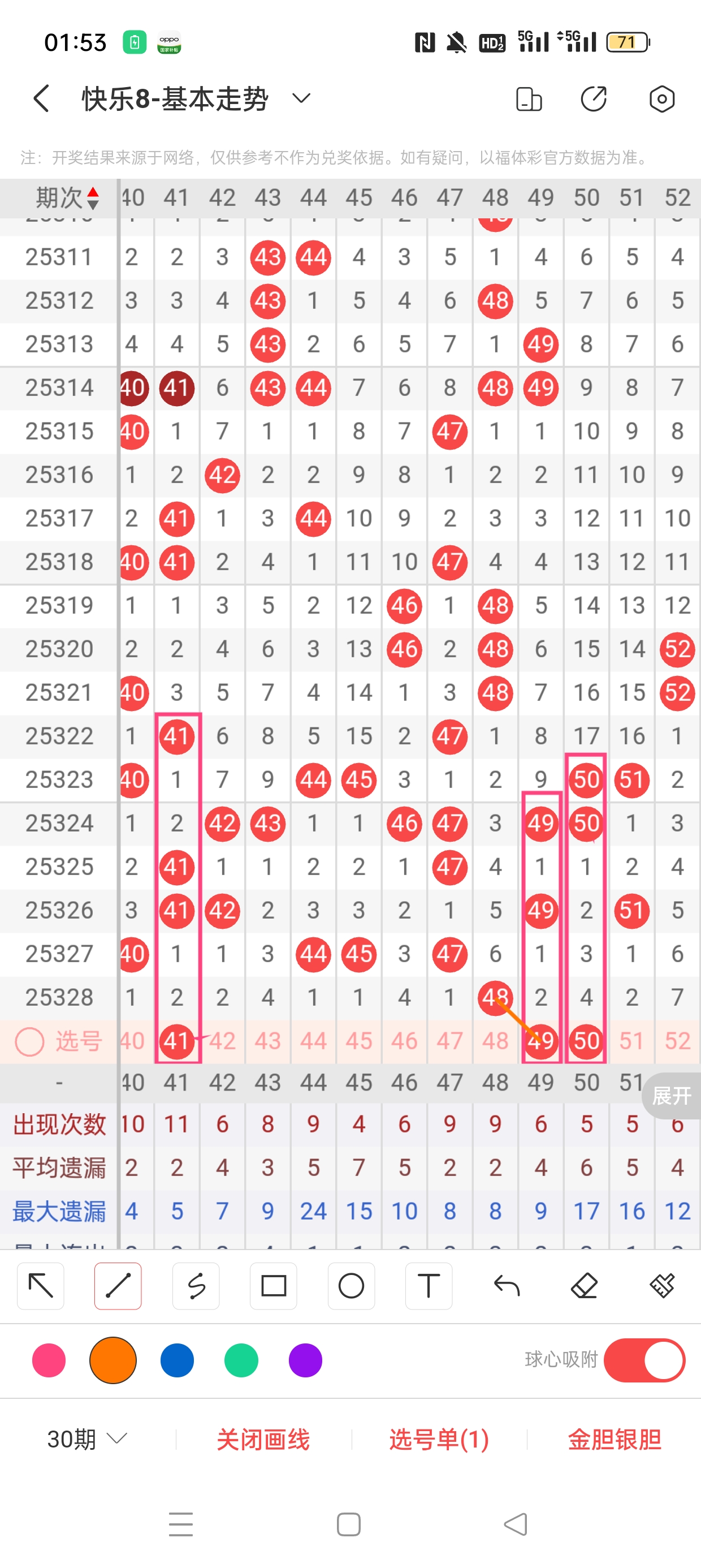The height and width of the screenshot is (1568, 701).
Task: Select the text annotation tool
Action: [x=429, y=1286]
